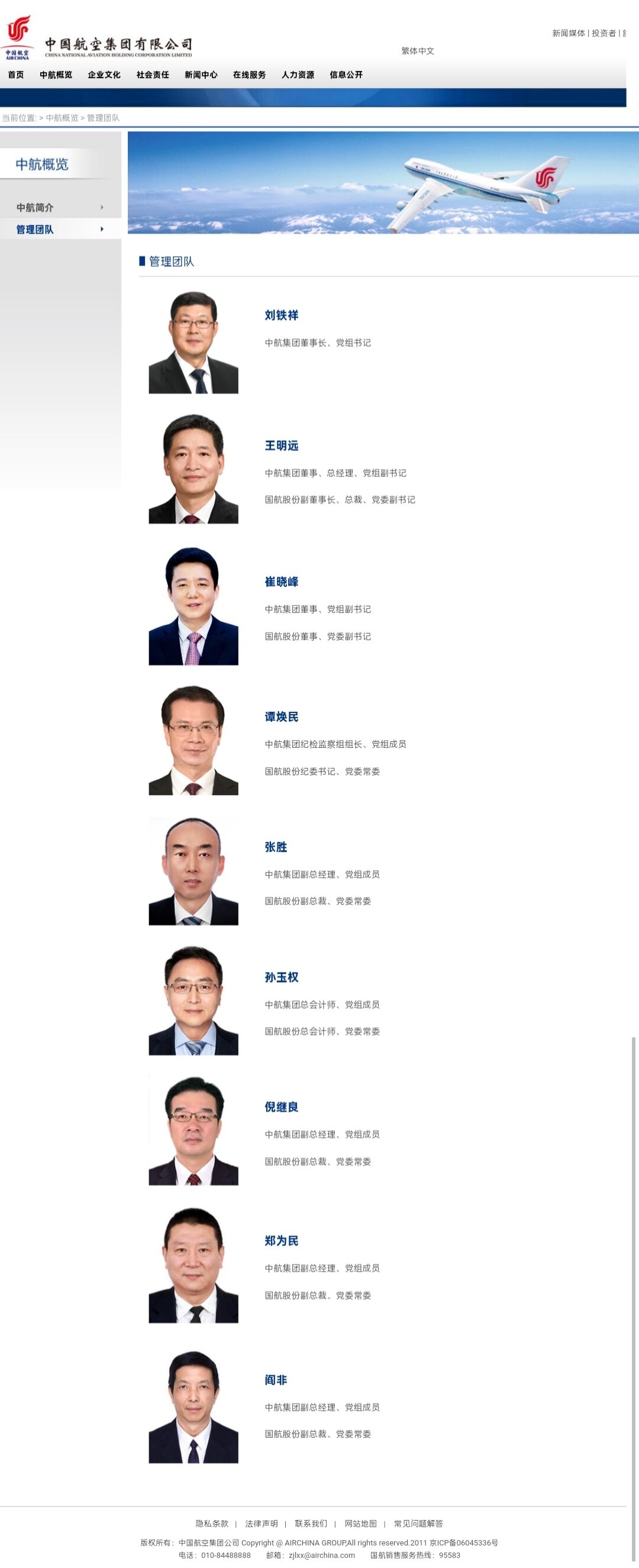Open 在线服务 menu item
Viewport: 639px width, 1568px height.
(250, 75)
